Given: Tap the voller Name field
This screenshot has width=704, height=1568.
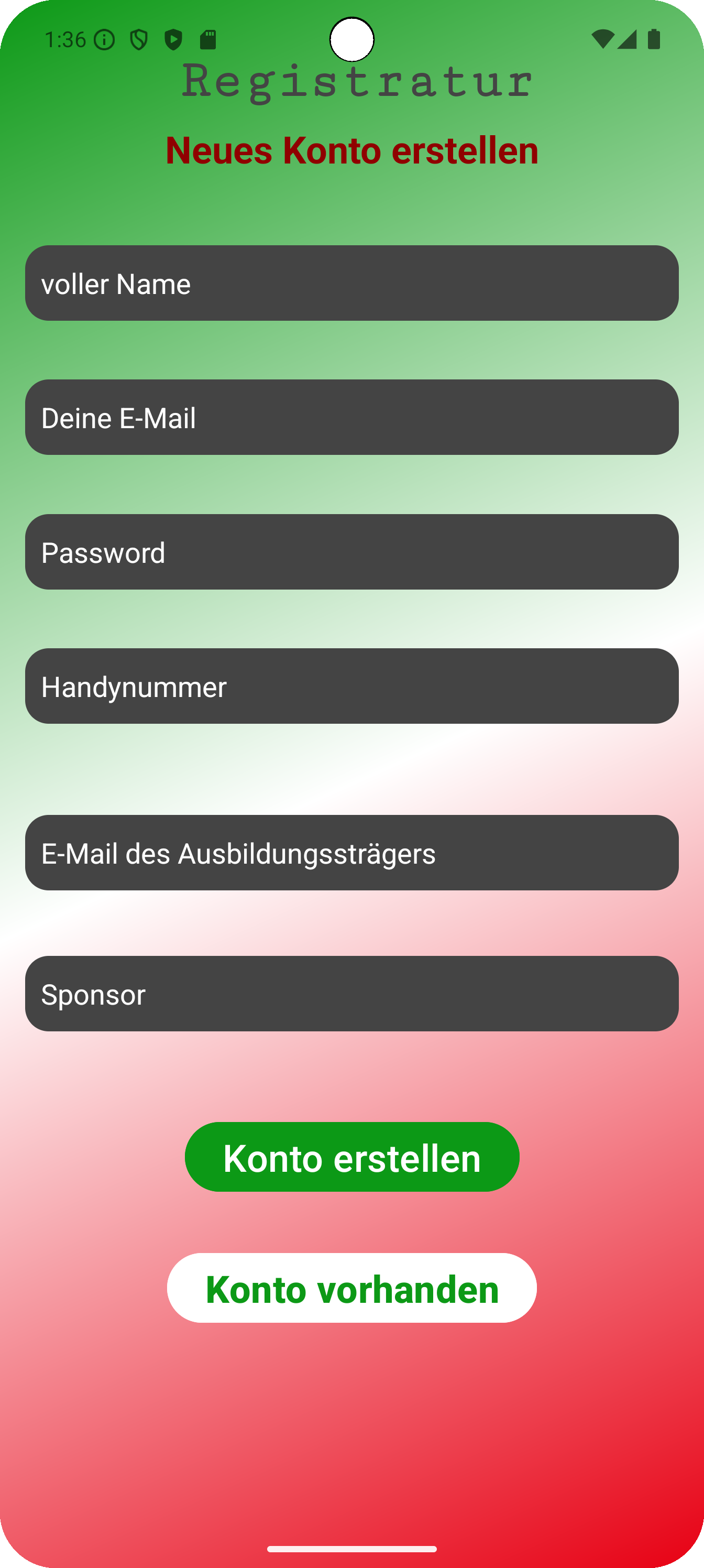Looking at the screenshot, I should coord(351,283).
